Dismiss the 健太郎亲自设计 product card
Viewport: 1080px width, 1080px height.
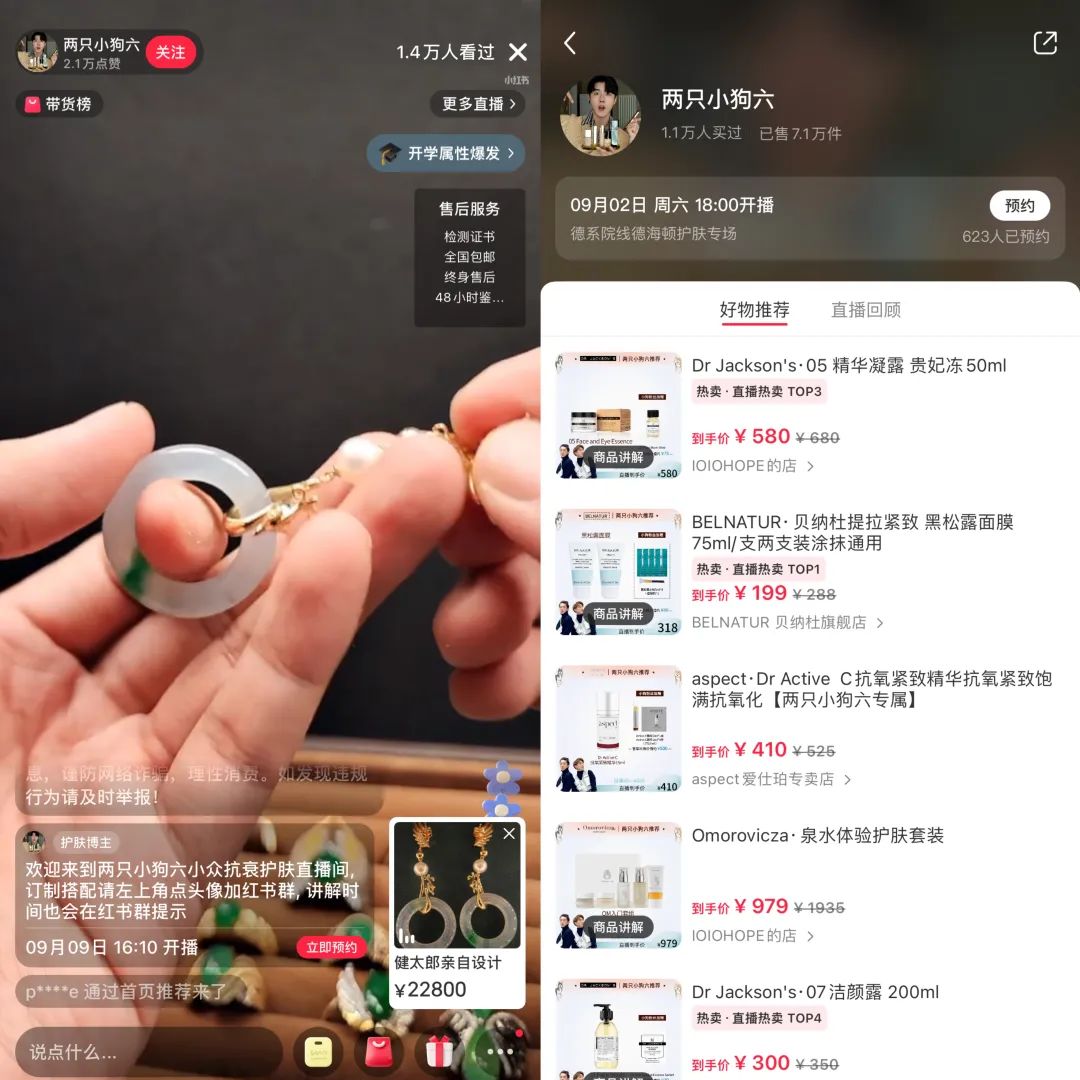tap(509, 833)
